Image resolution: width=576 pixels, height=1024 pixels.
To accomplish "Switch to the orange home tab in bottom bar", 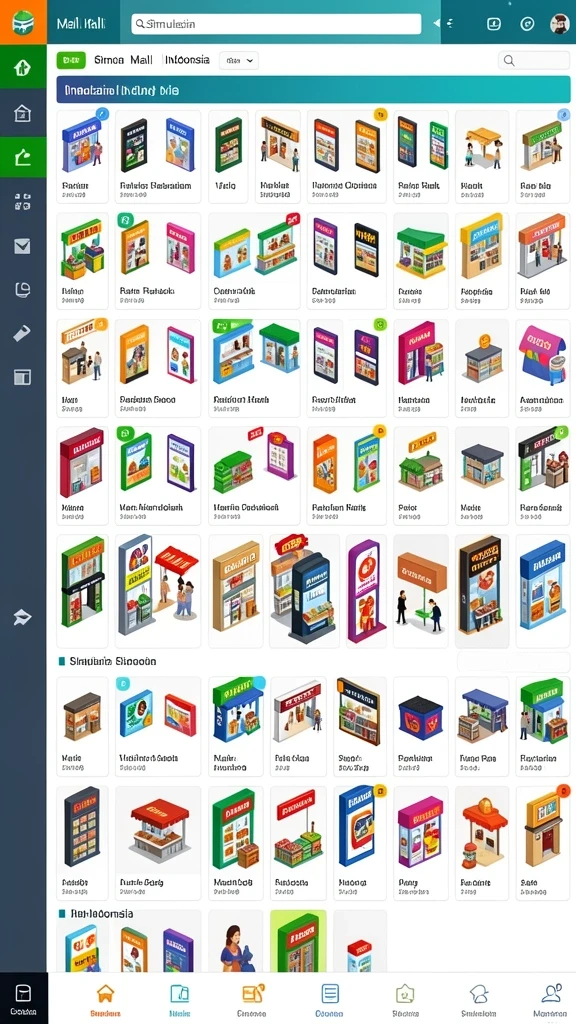I will coord(105,999).
